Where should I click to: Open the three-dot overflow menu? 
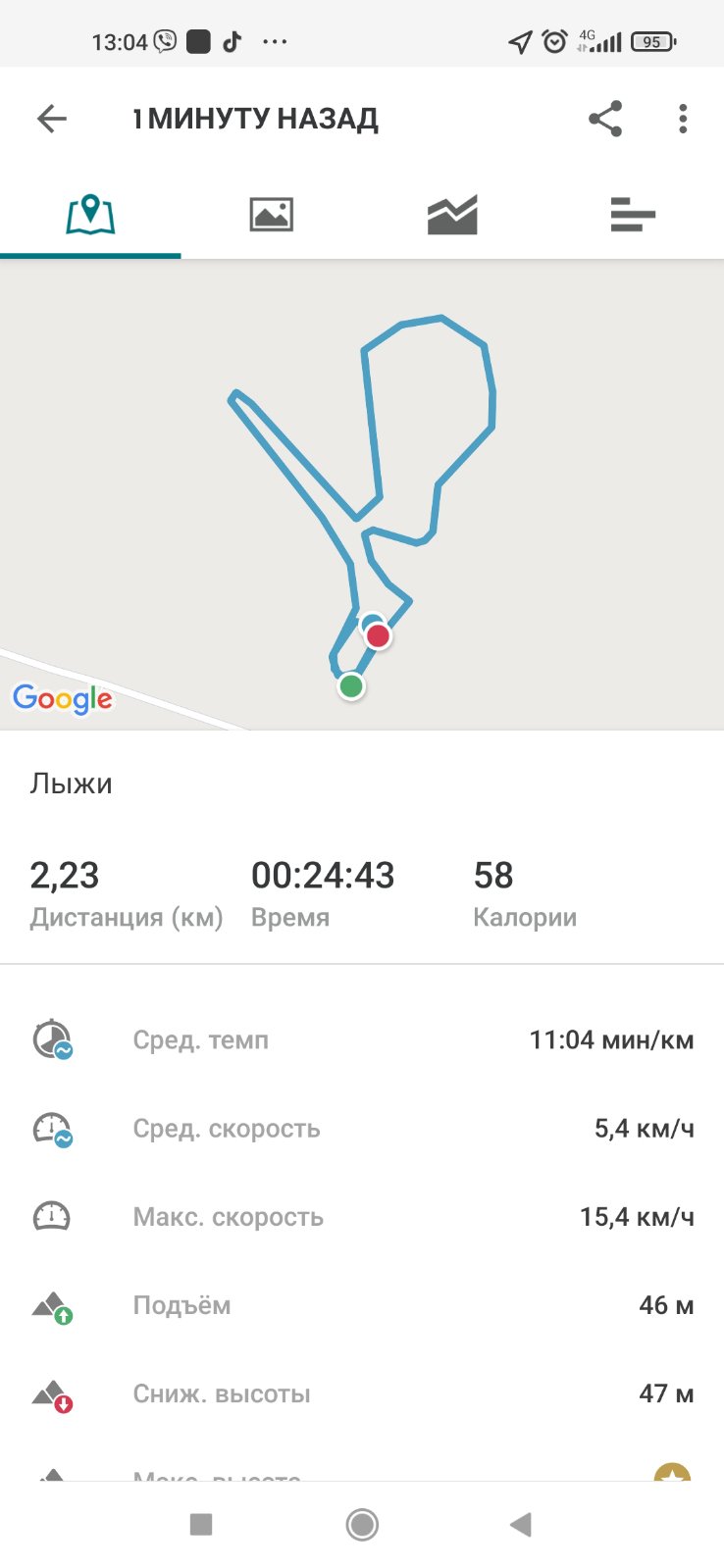click(x=683, y=119)
